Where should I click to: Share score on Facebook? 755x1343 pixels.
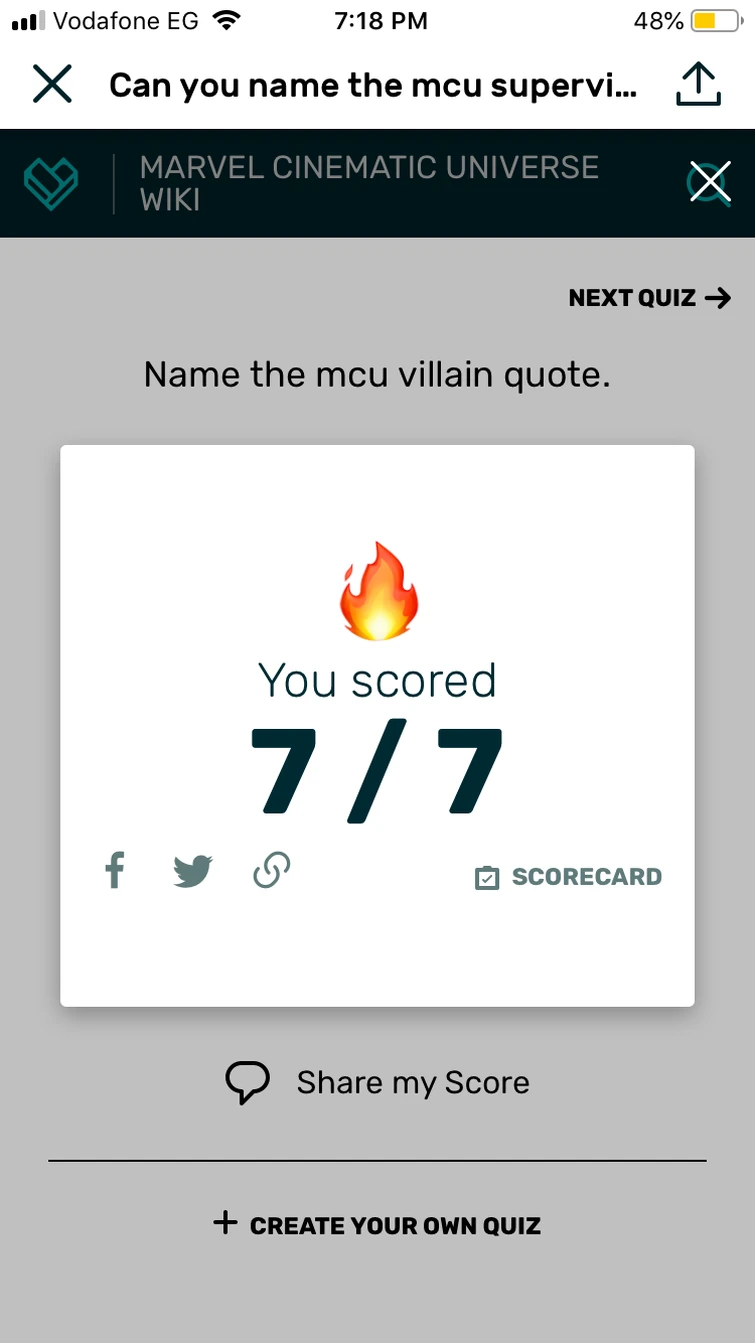pos(115,870)
